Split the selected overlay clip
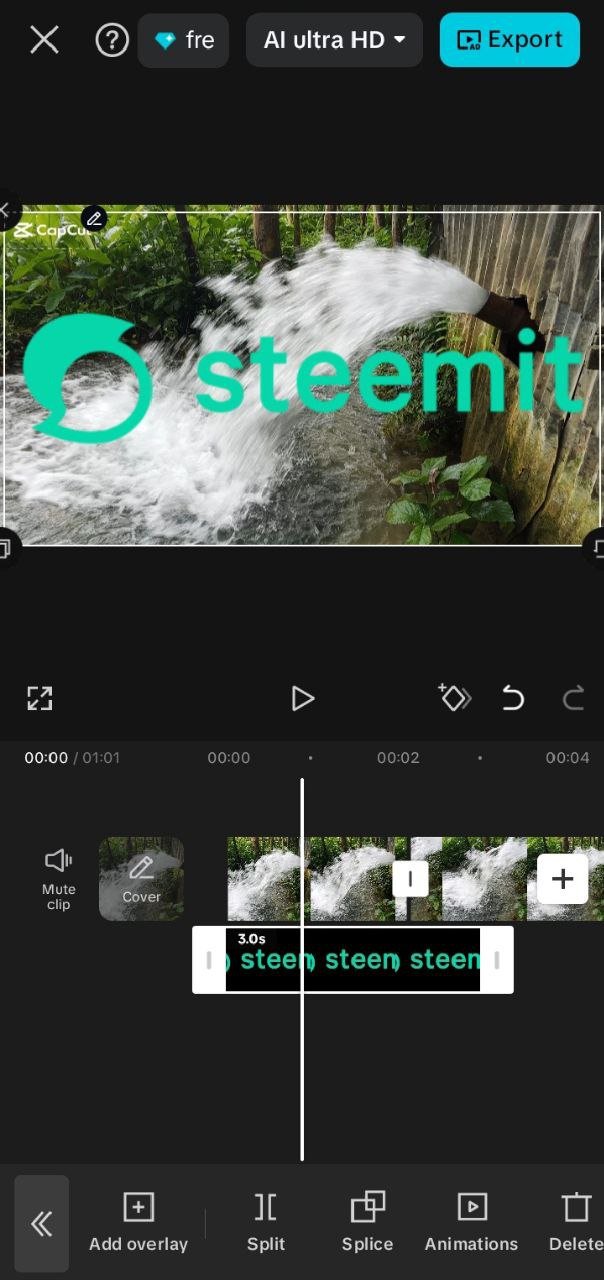 click(265, 1222)
